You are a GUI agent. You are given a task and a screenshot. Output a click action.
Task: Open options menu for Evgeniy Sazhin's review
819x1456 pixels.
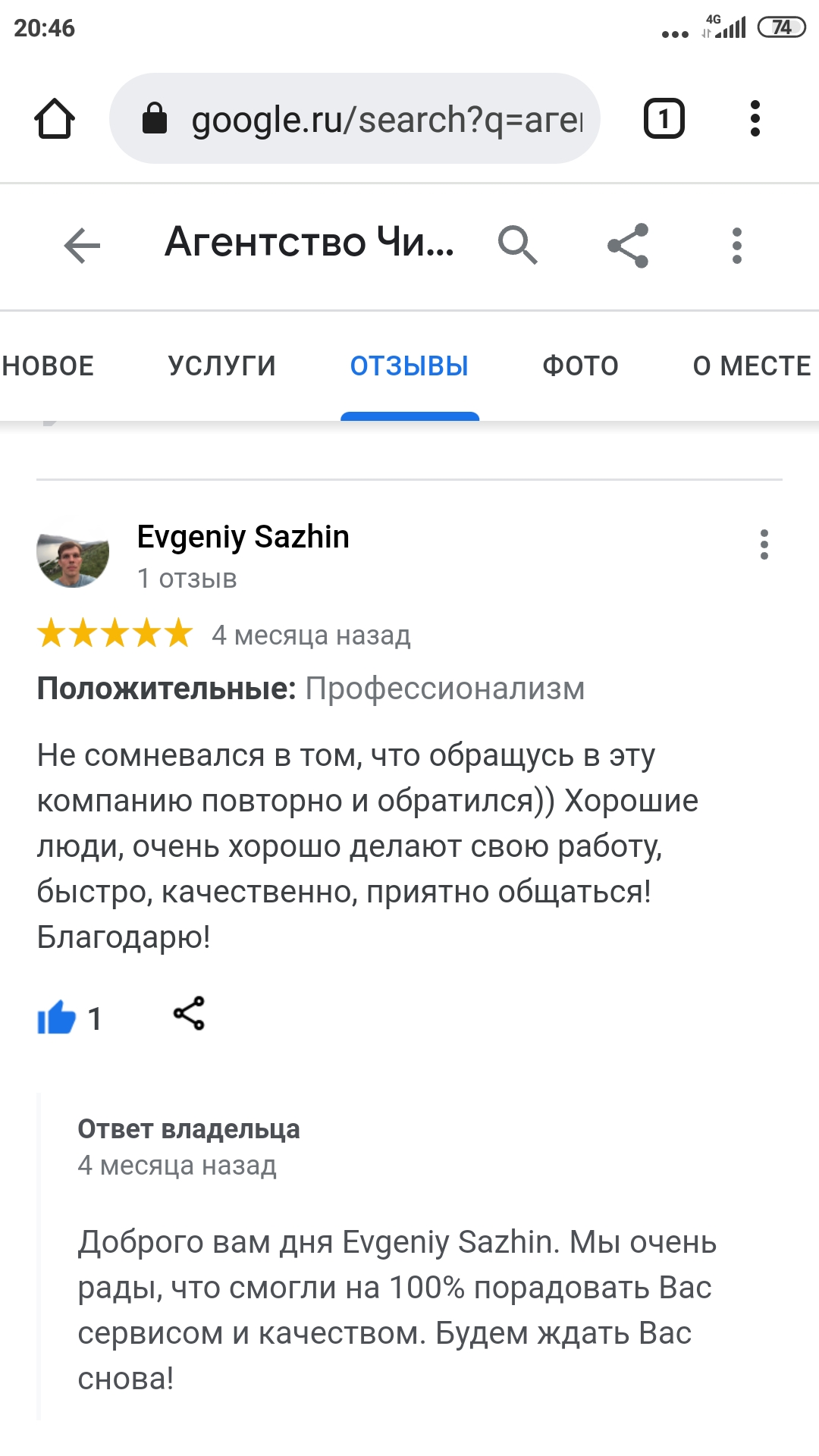coord(764,544)
